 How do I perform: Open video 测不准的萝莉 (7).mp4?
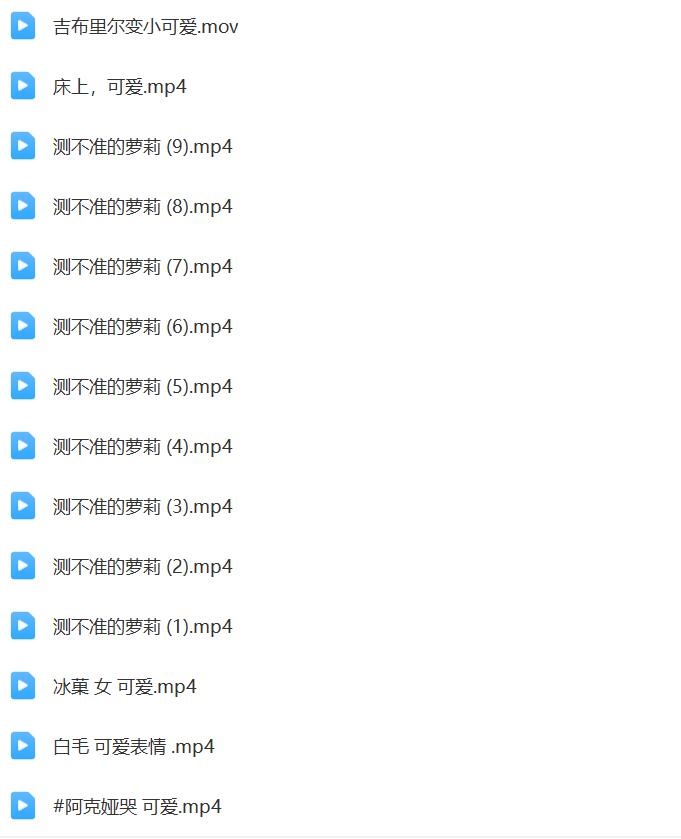142,267
